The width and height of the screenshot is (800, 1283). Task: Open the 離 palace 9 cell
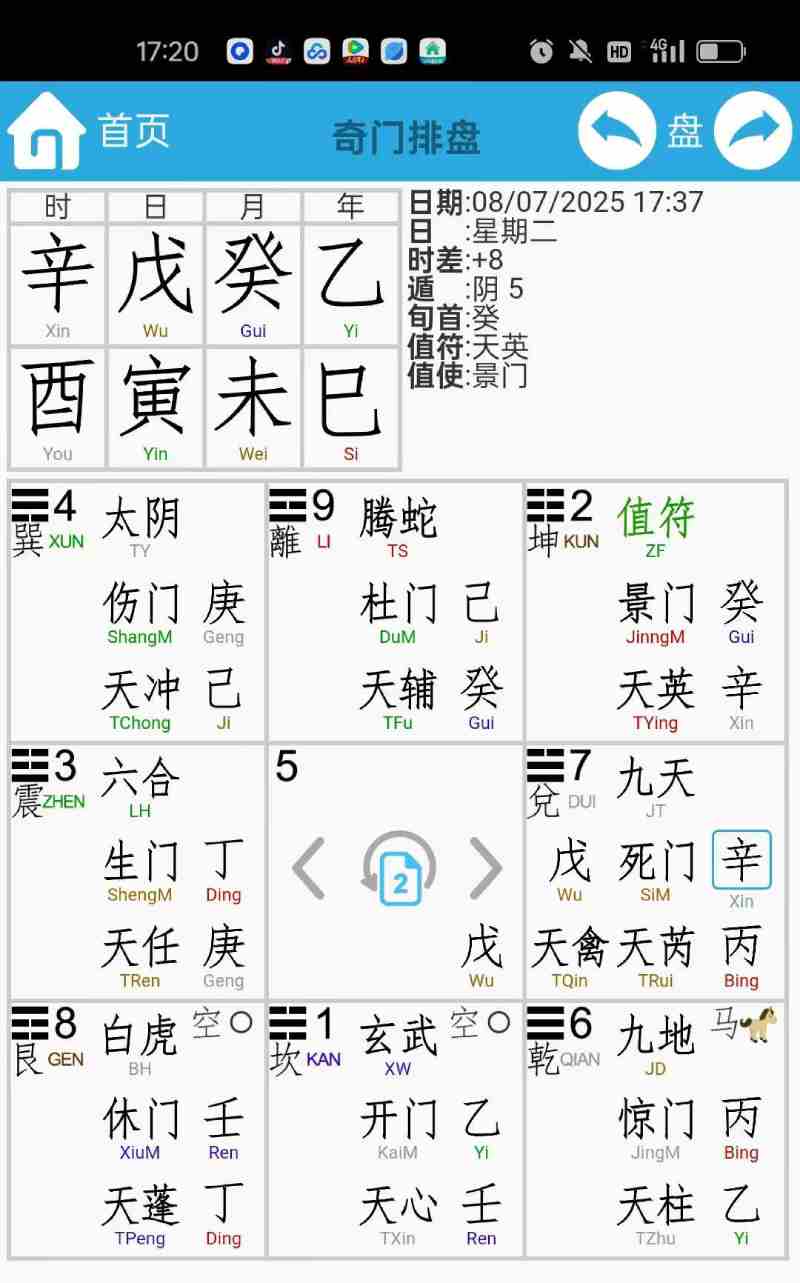tap(395, 612)
